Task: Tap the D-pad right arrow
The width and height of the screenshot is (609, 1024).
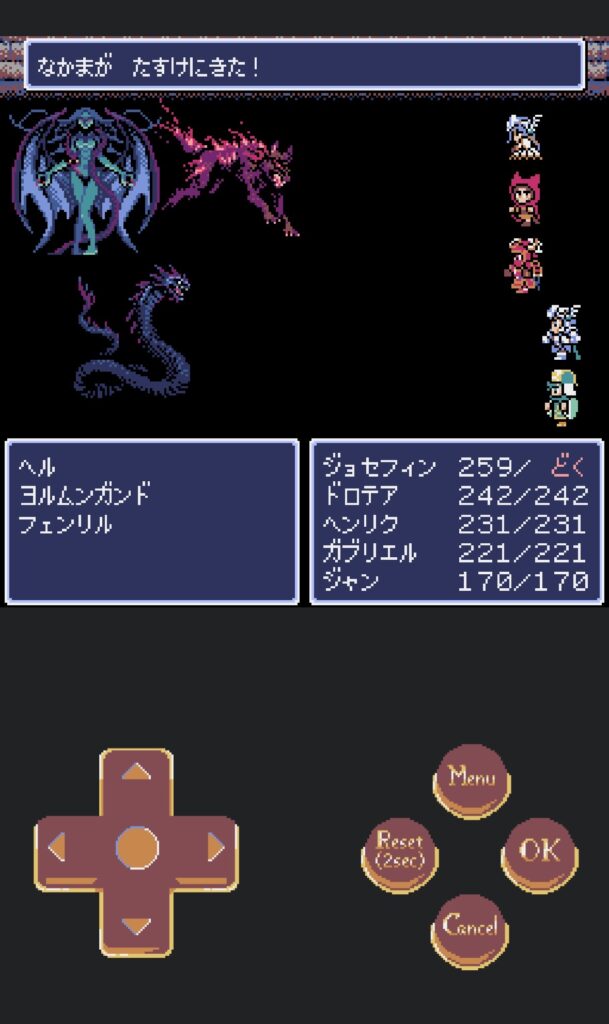Action: (215, 849)
